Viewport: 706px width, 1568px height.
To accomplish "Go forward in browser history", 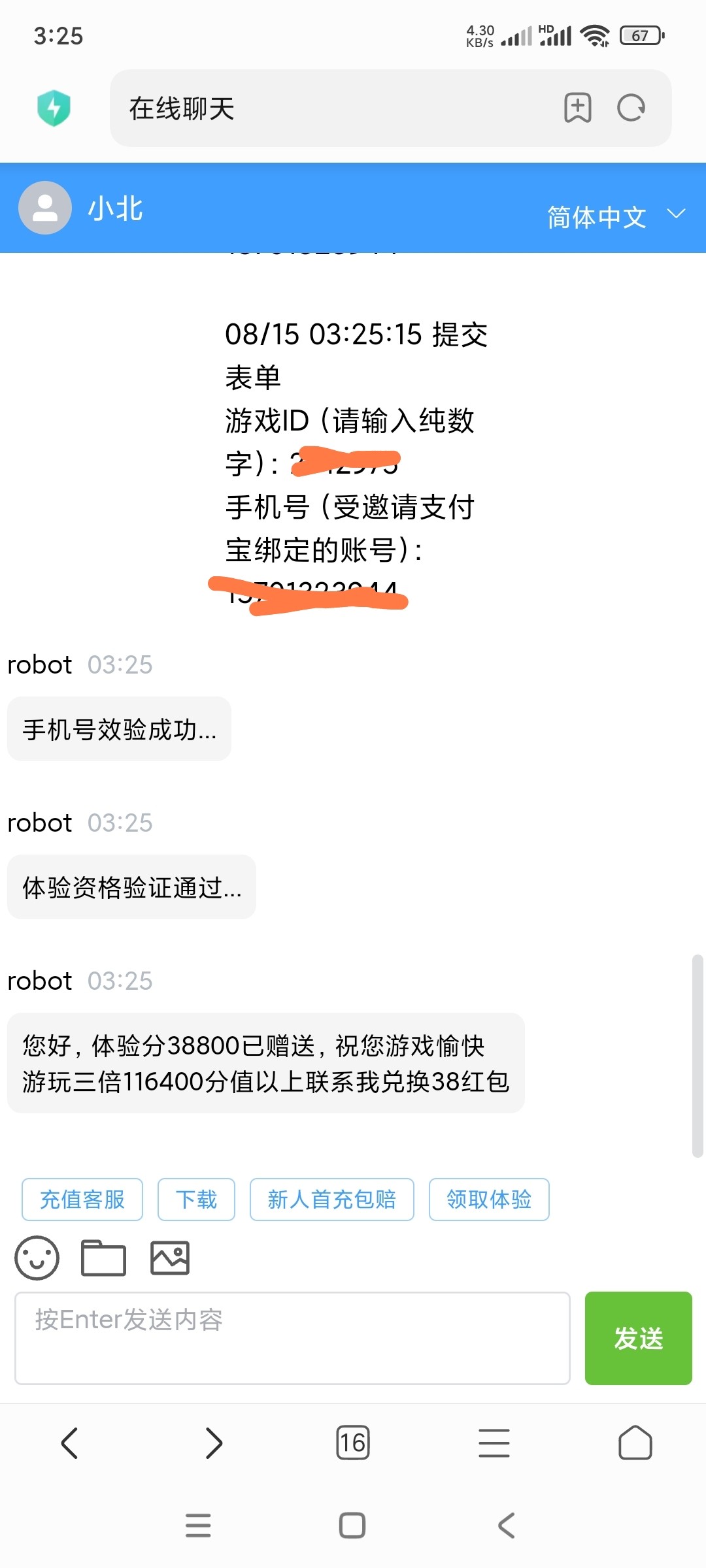I will pos(213,1443).
